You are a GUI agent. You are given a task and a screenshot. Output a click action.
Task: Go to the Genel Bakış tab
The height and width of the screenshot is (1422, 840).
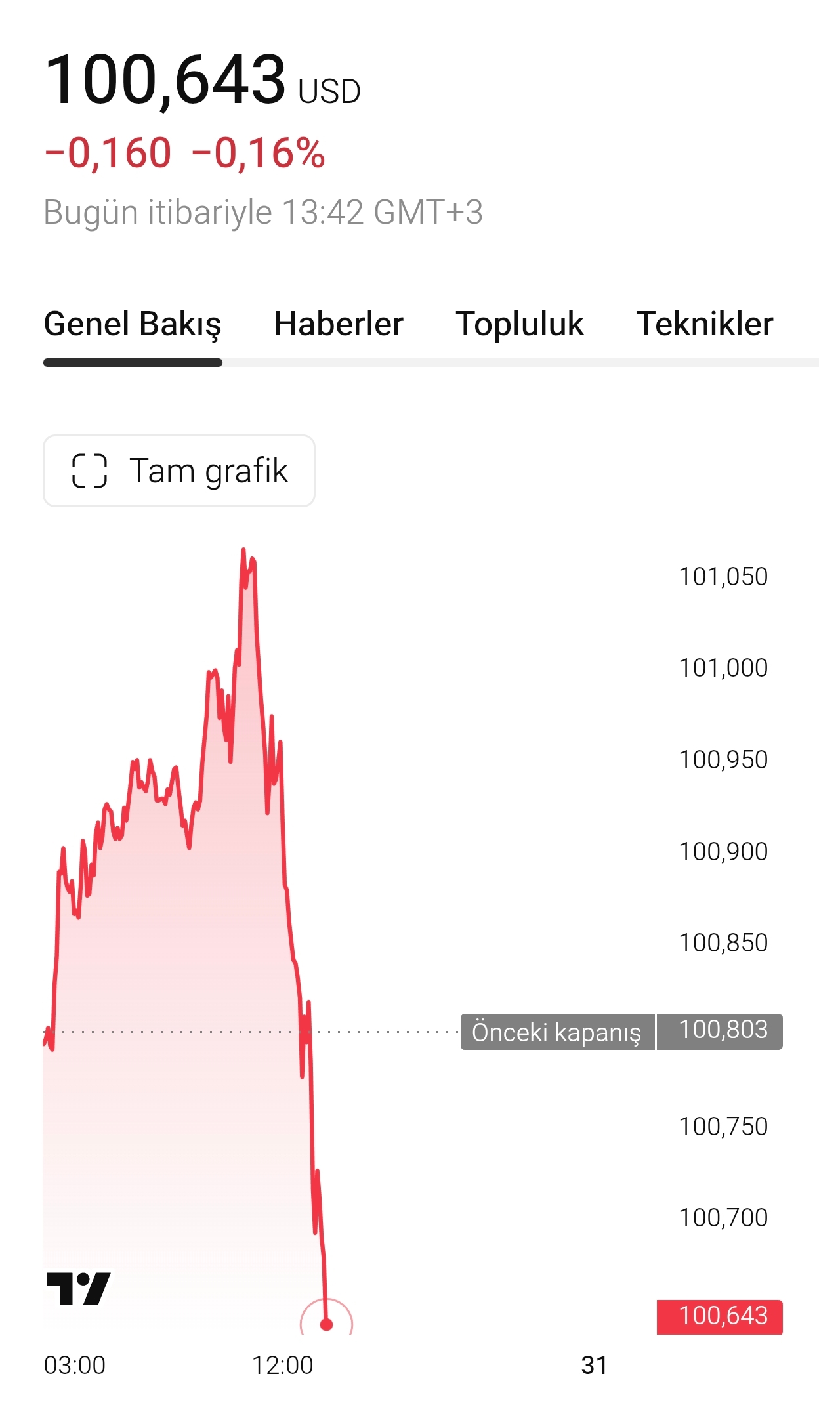[x=133, y=325]
